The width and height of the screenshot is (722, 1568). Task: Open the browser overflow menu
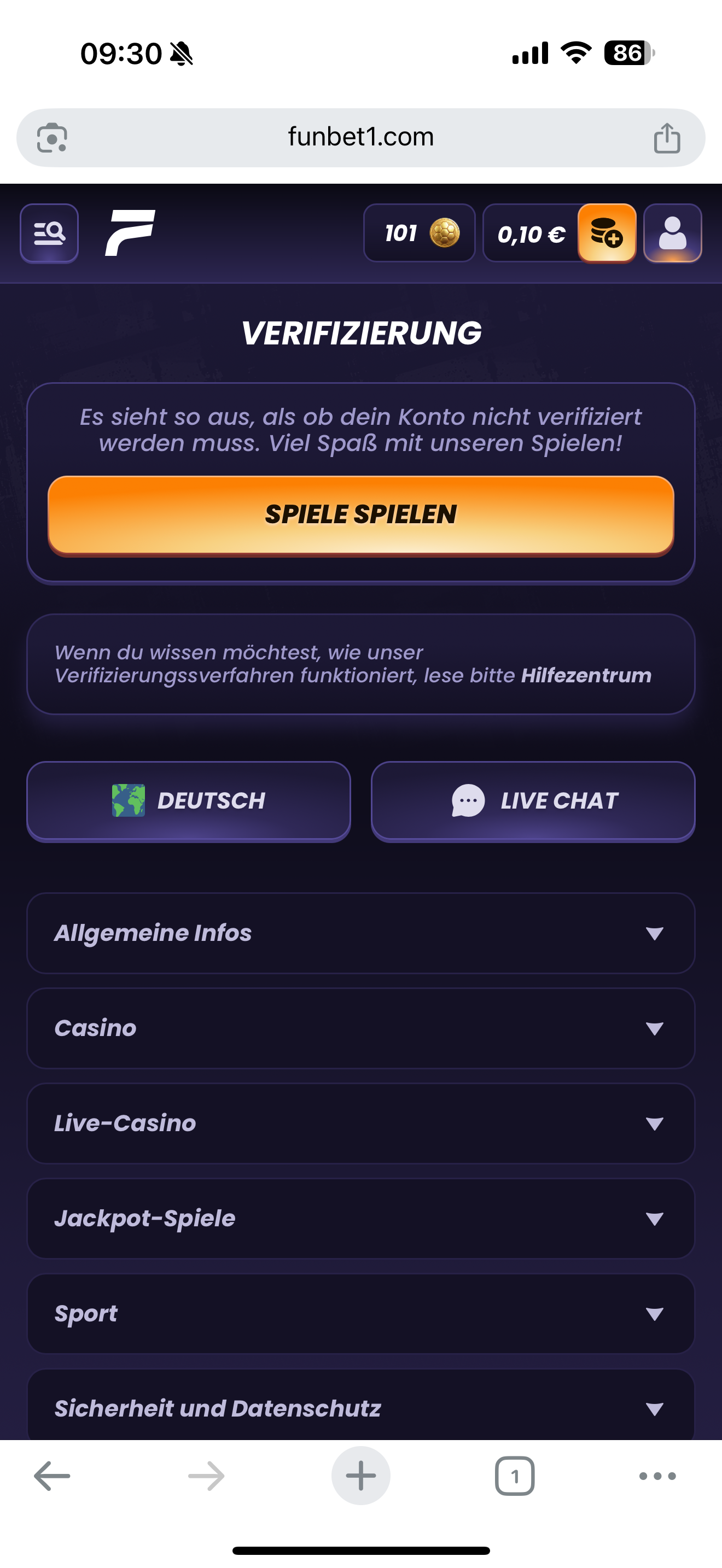(x=657, y=1476)
